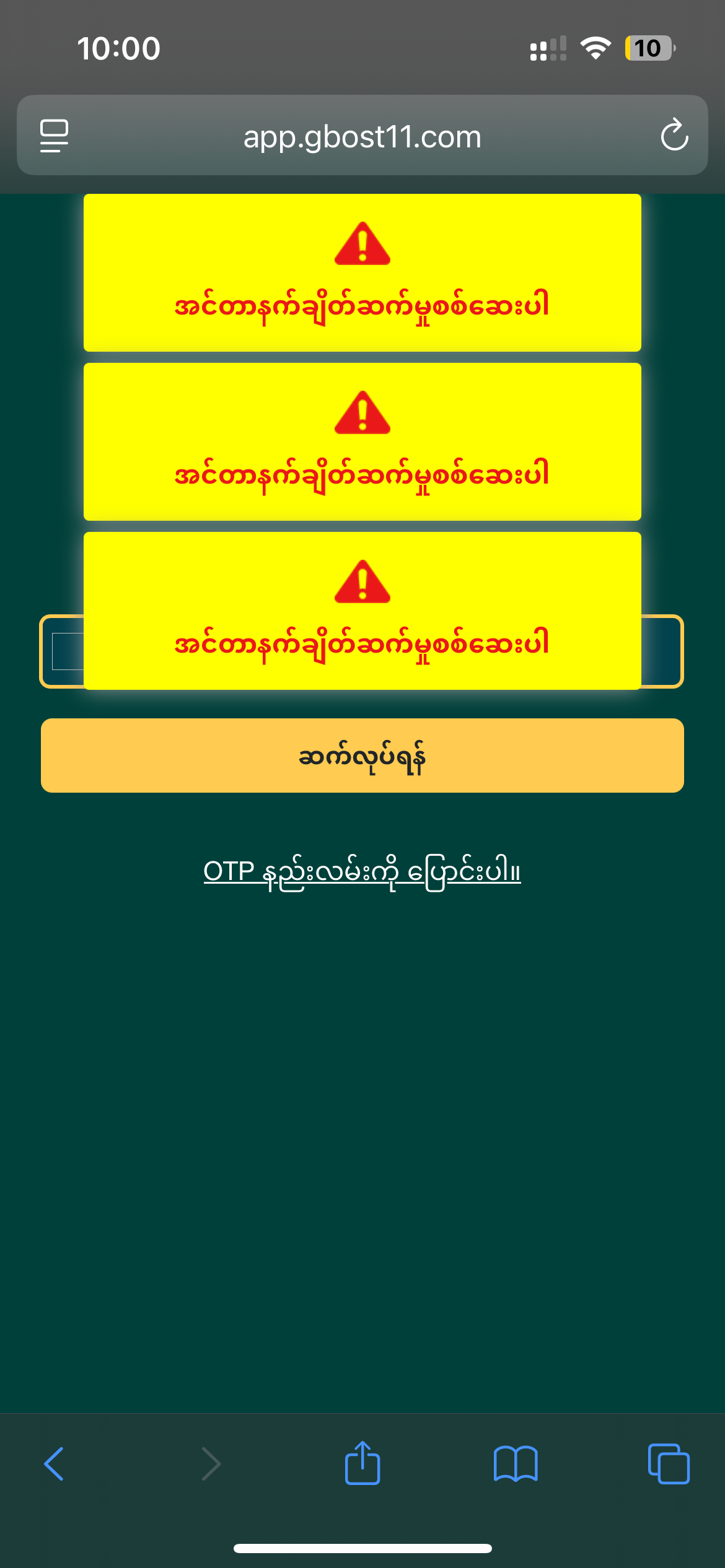Screen dimensions: 725x1568
Task: Show all open tabs
Action: coord(669,1464)
